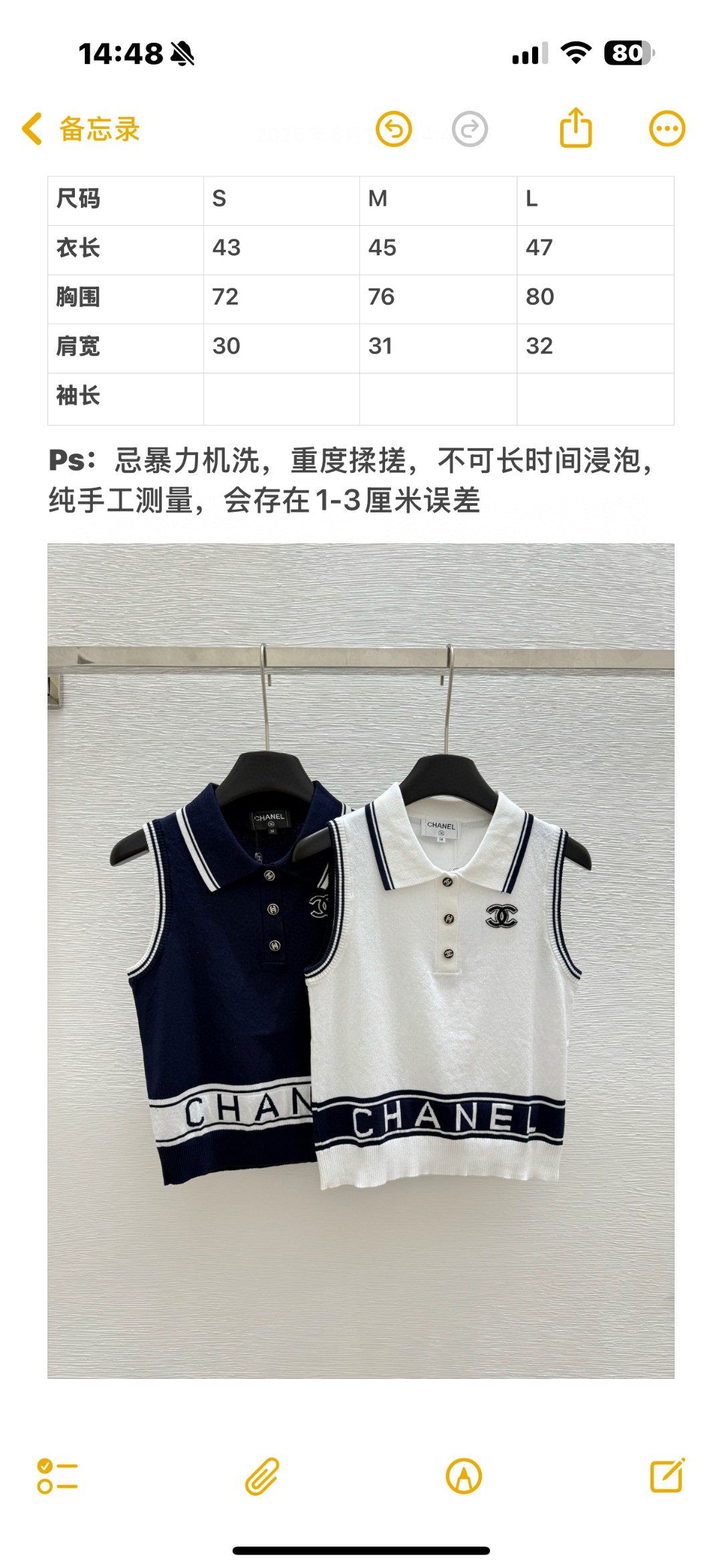The height and width of the screenshot is (1568, 722).
Task: Share this note
Action: 576,128
